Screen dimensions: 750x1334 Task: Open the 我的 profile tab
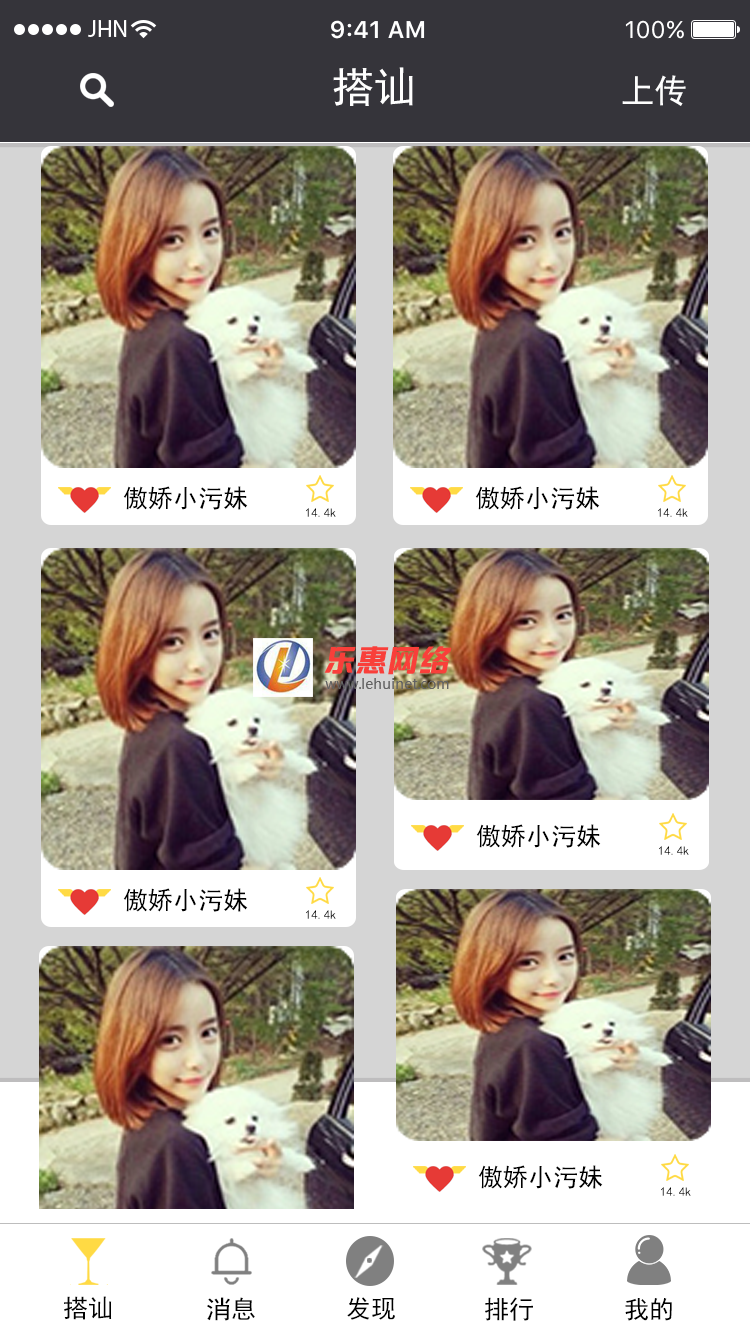point(649,1279)
